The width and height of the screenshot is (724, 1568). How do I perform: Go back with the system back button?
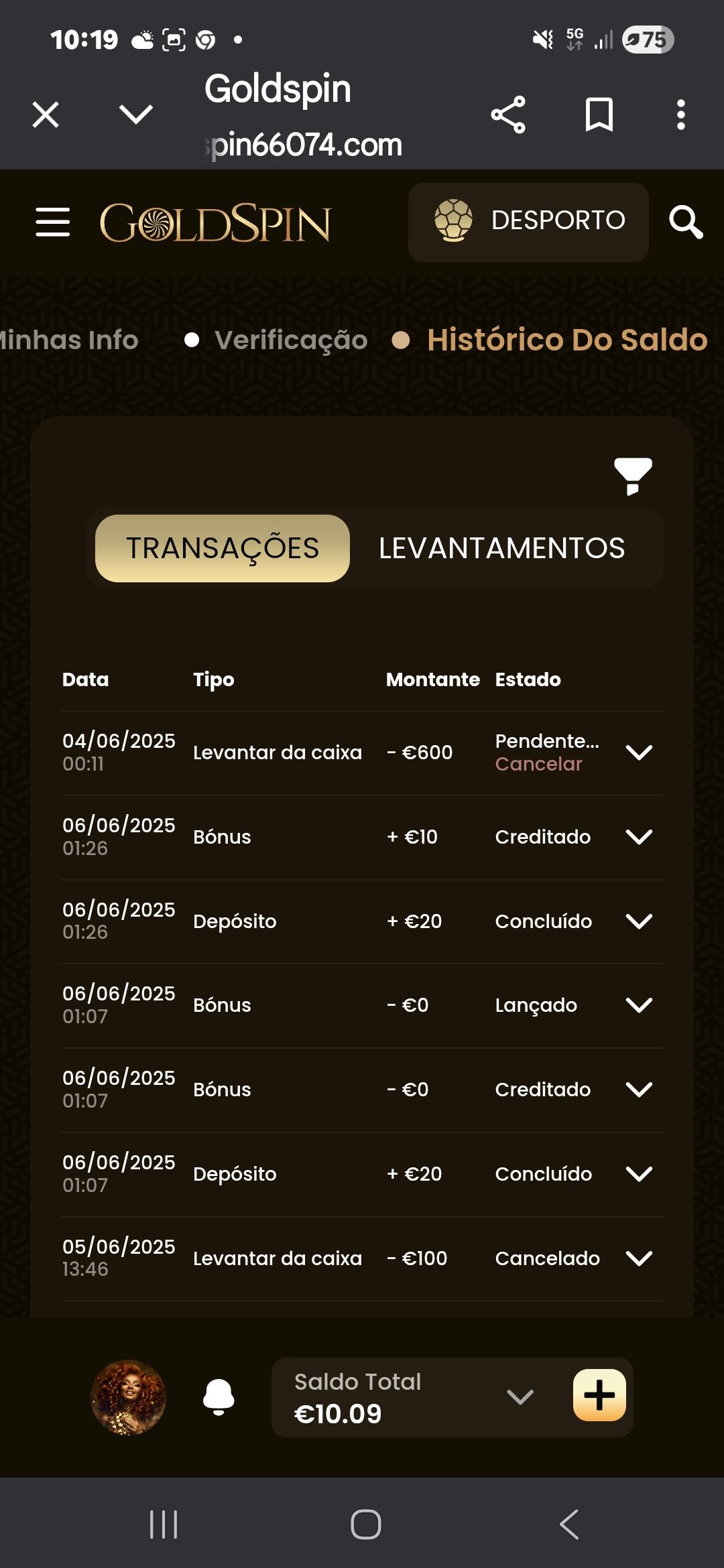(569, 1524)
